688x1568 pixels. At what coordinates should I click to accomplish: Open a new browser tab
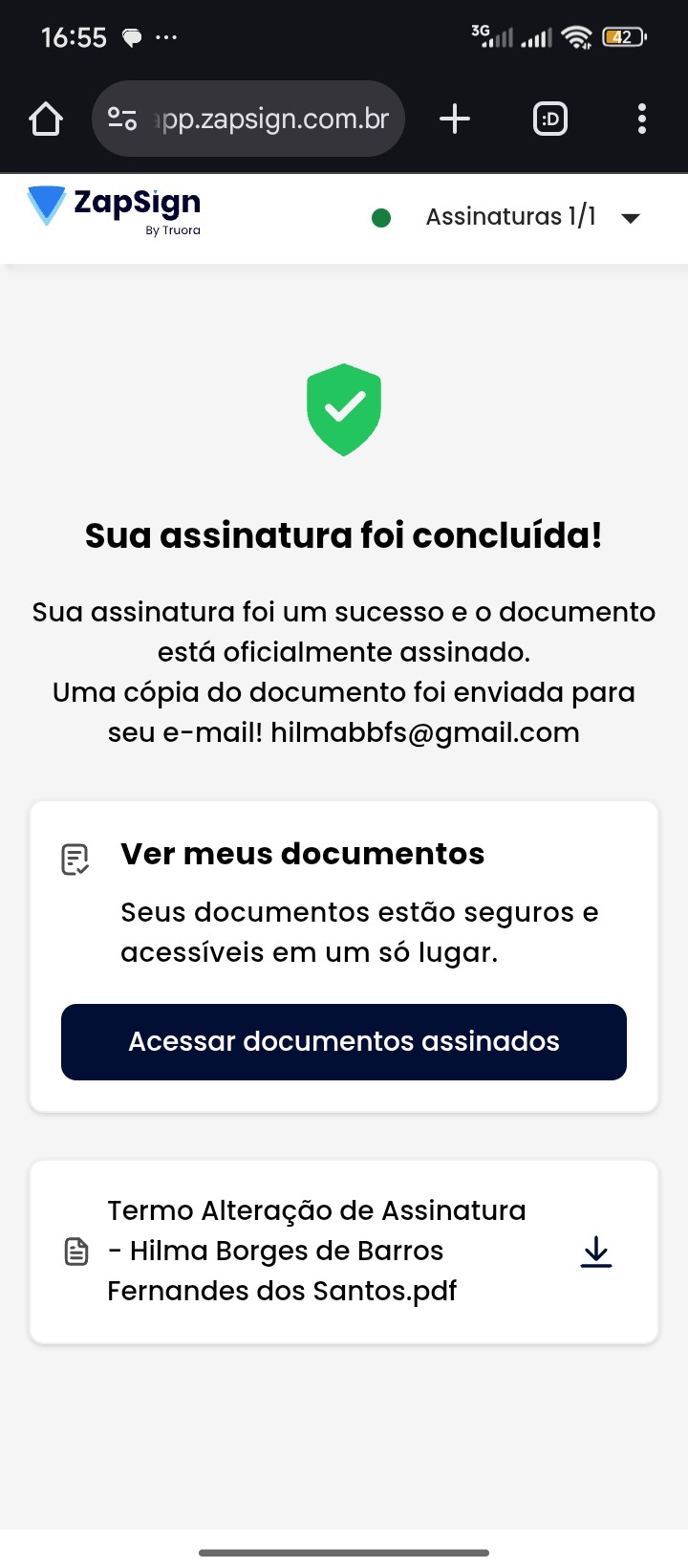(x=455, y=120)
